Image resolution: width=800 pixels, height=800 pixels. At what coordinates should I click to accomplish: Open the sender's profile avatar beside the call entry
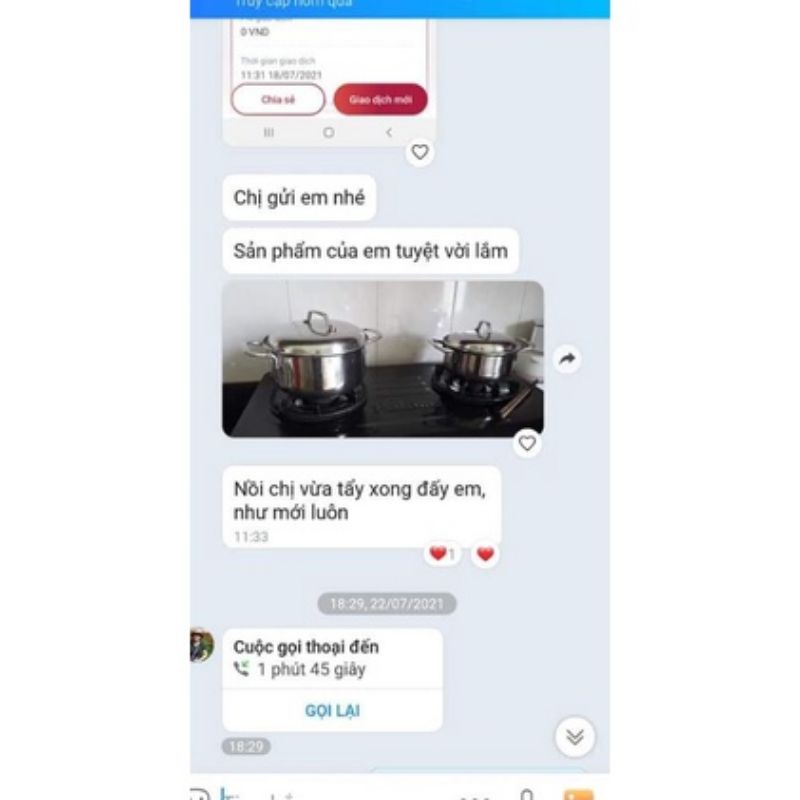(202, 645)
